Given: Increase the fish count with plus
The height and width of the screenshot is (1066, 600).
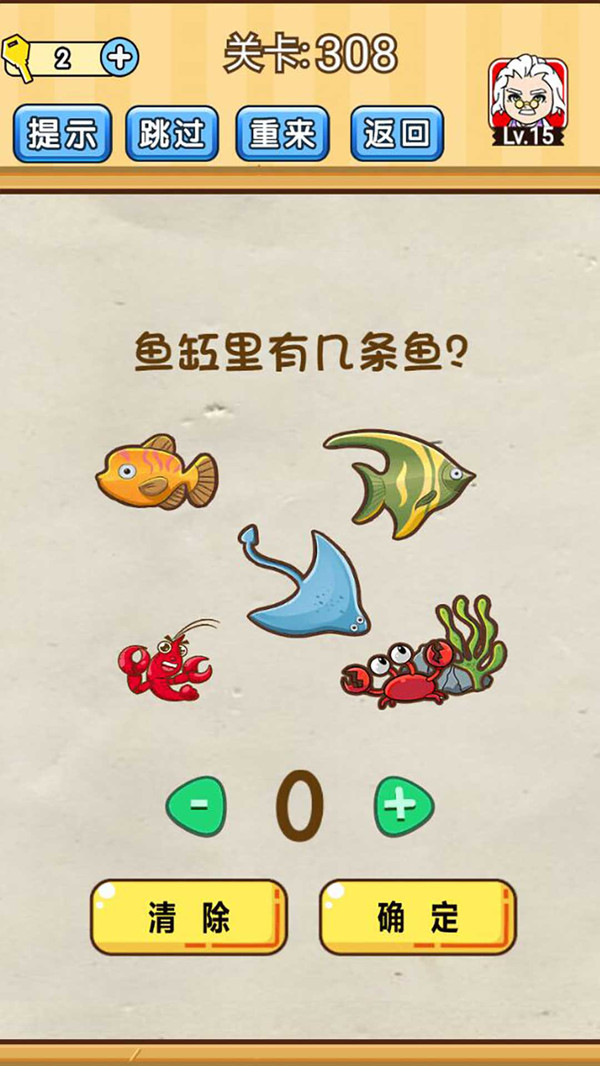Looking at the screenshot, I should [404, 806].
